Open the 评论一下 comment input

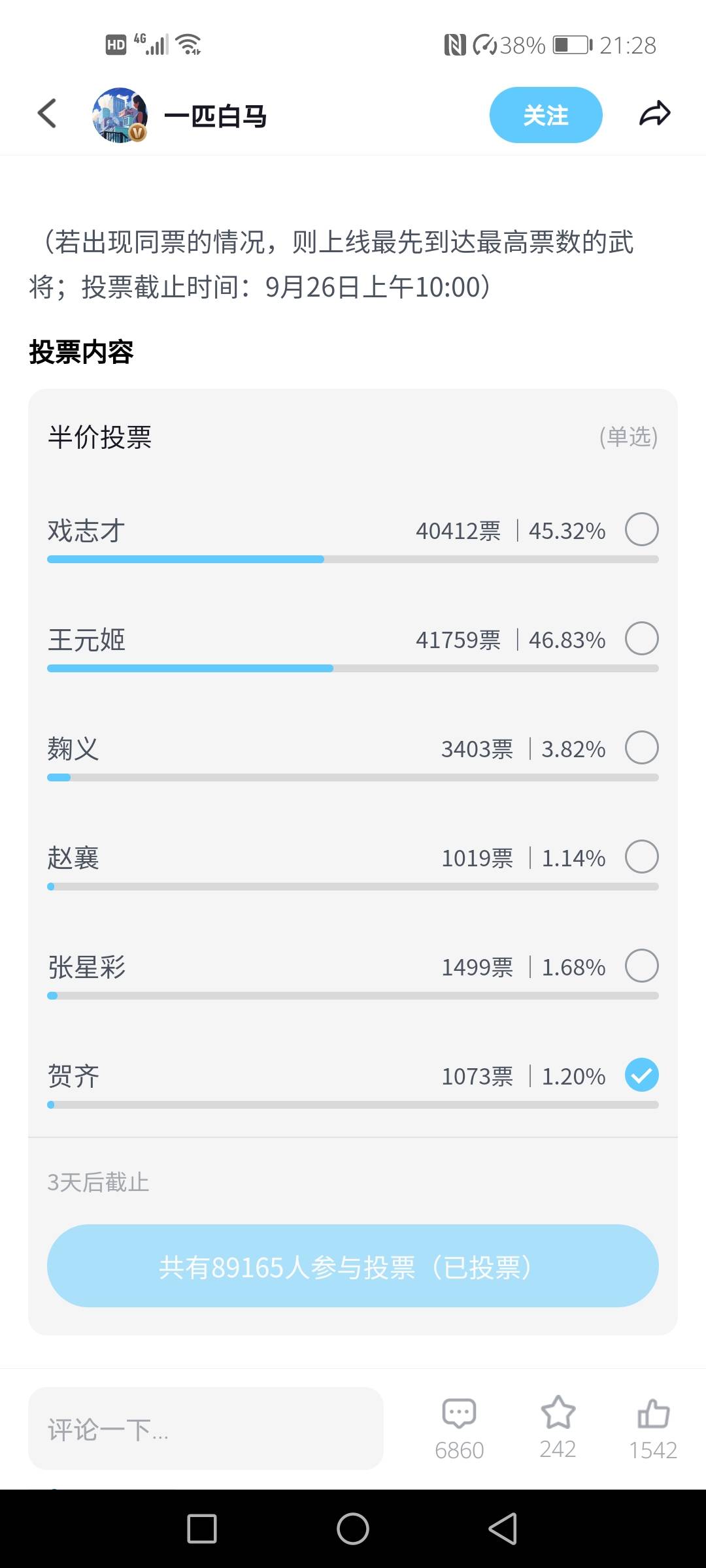[x=205, y=1428]
